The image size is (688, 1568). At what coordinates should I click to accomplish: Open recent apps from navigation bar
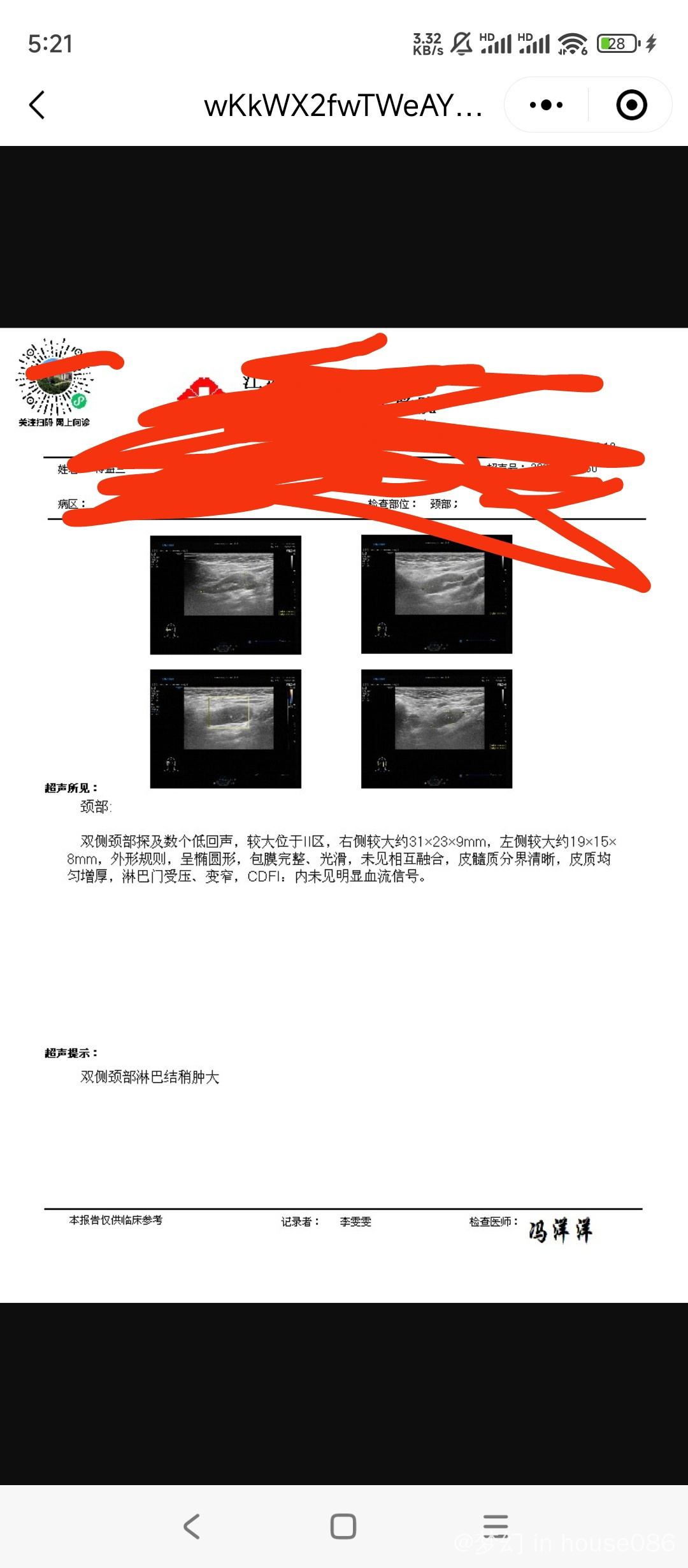(x=496, y=1527)
